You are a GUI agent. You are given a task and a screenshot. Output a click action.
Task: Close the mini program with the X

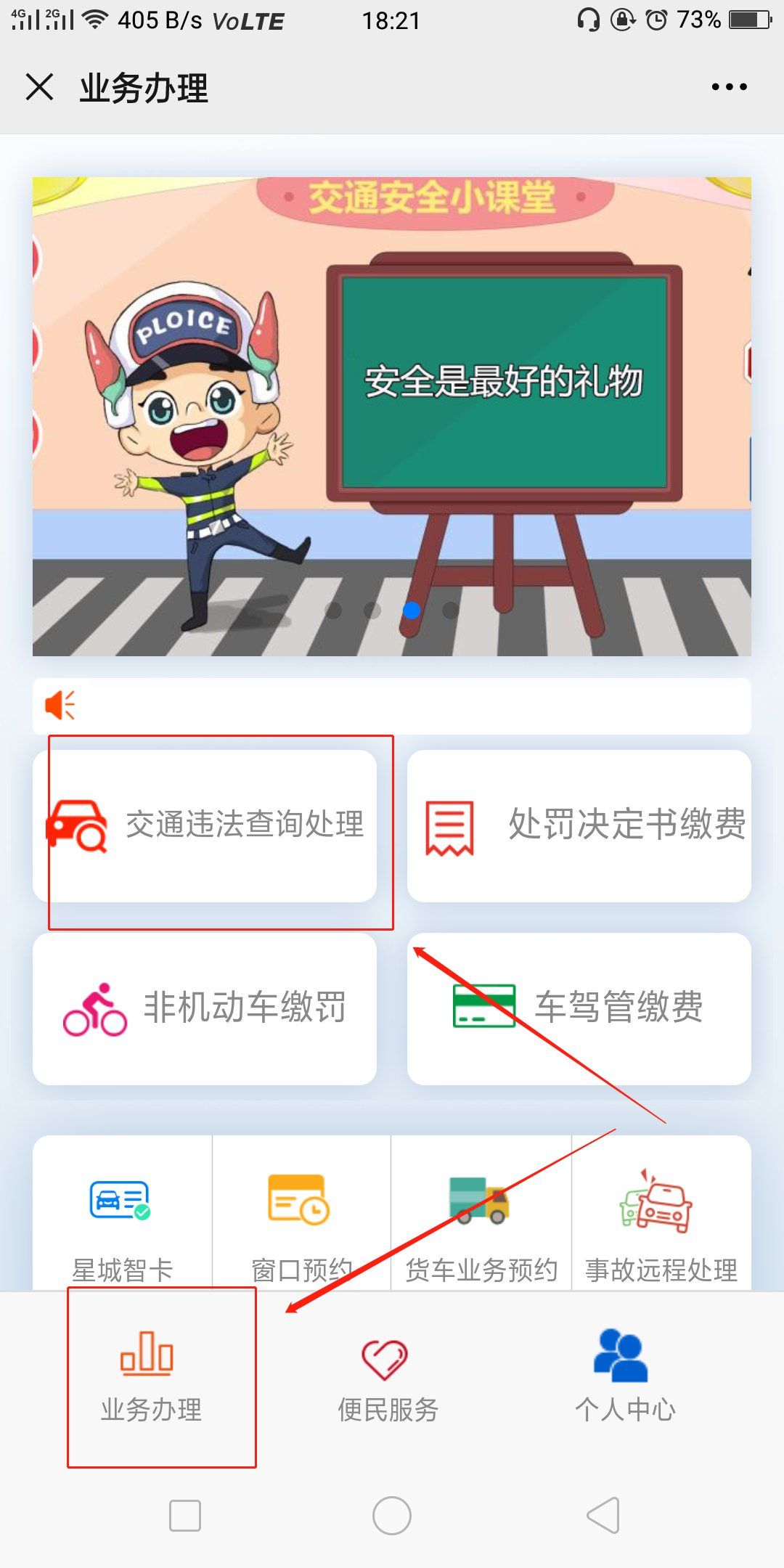point(38,86)
